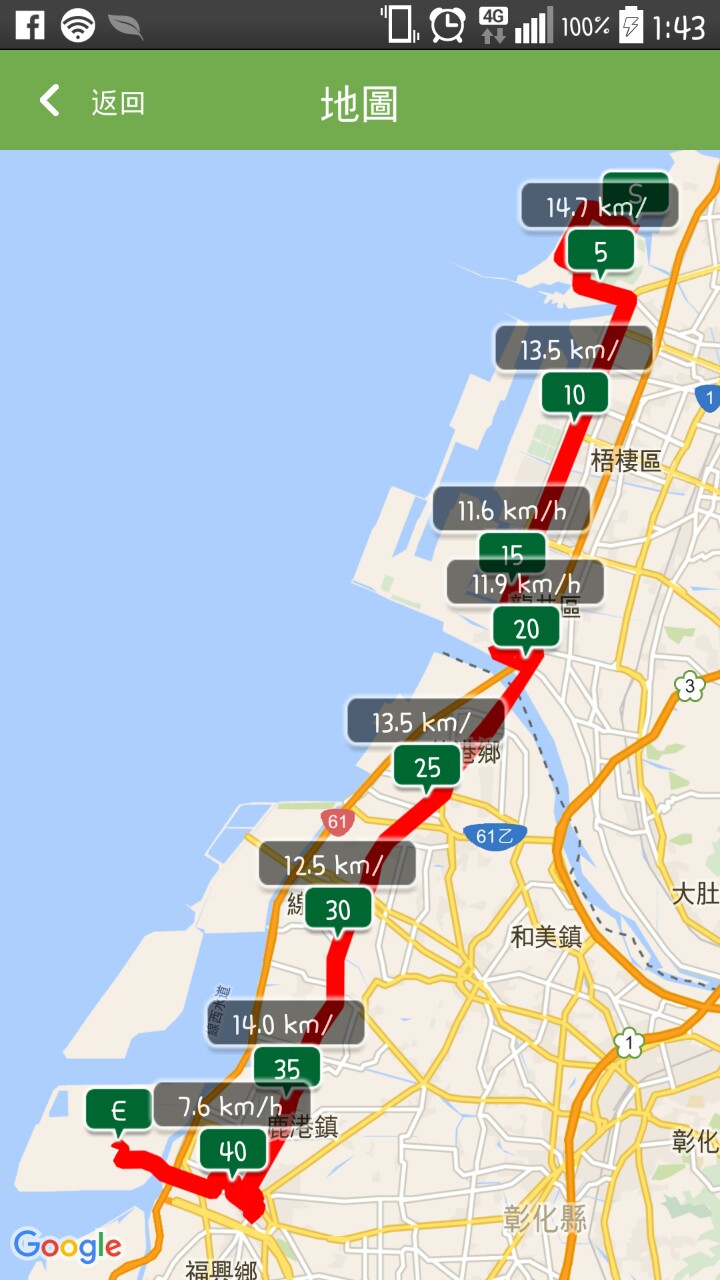Tap the back arrow icon in the header
720x1280 pixels.
pyautogui.click(x=49, y=100)
